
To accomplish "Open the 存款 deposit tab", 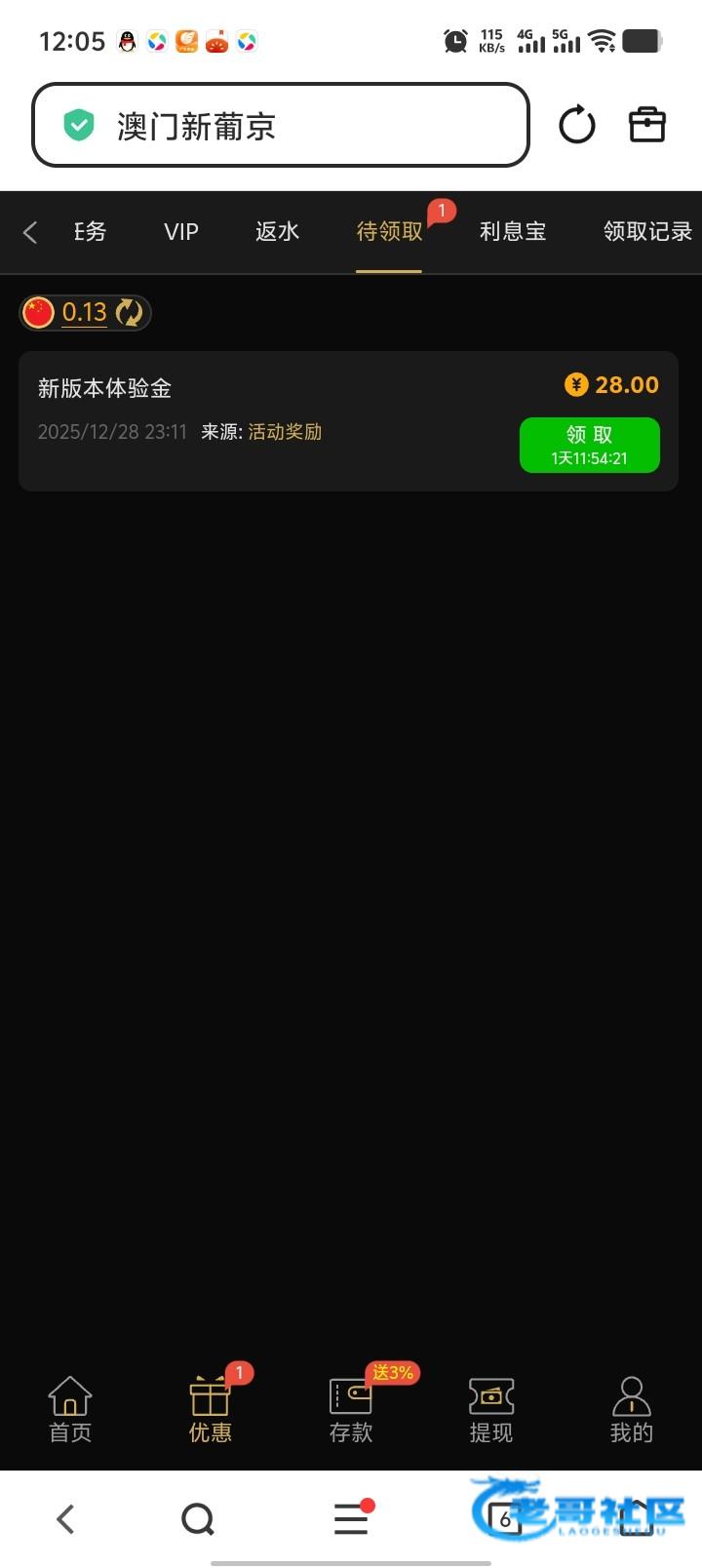I will 350,1409.
